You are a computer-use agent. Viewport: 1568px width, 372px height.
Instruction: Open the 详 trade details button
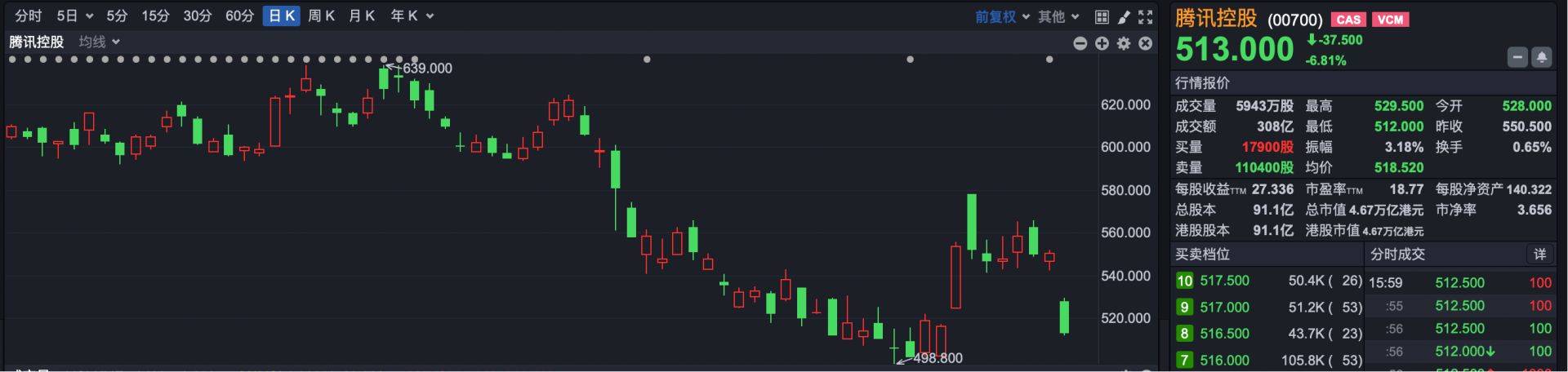pyautogui.click(x=1539, y=255)
